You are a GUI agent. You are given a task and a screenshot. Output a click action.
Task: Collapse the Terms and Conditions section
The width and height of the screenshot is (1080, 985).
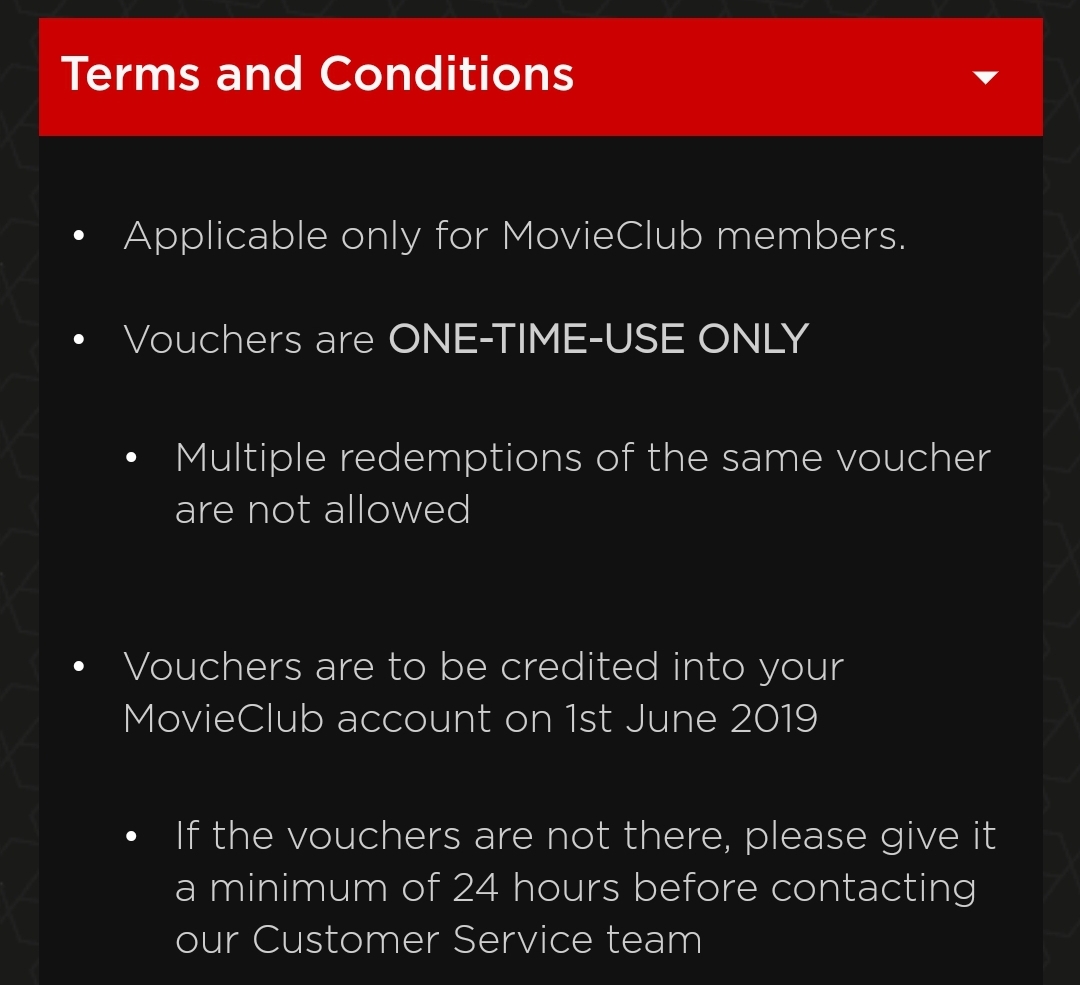tap(985, 77)
